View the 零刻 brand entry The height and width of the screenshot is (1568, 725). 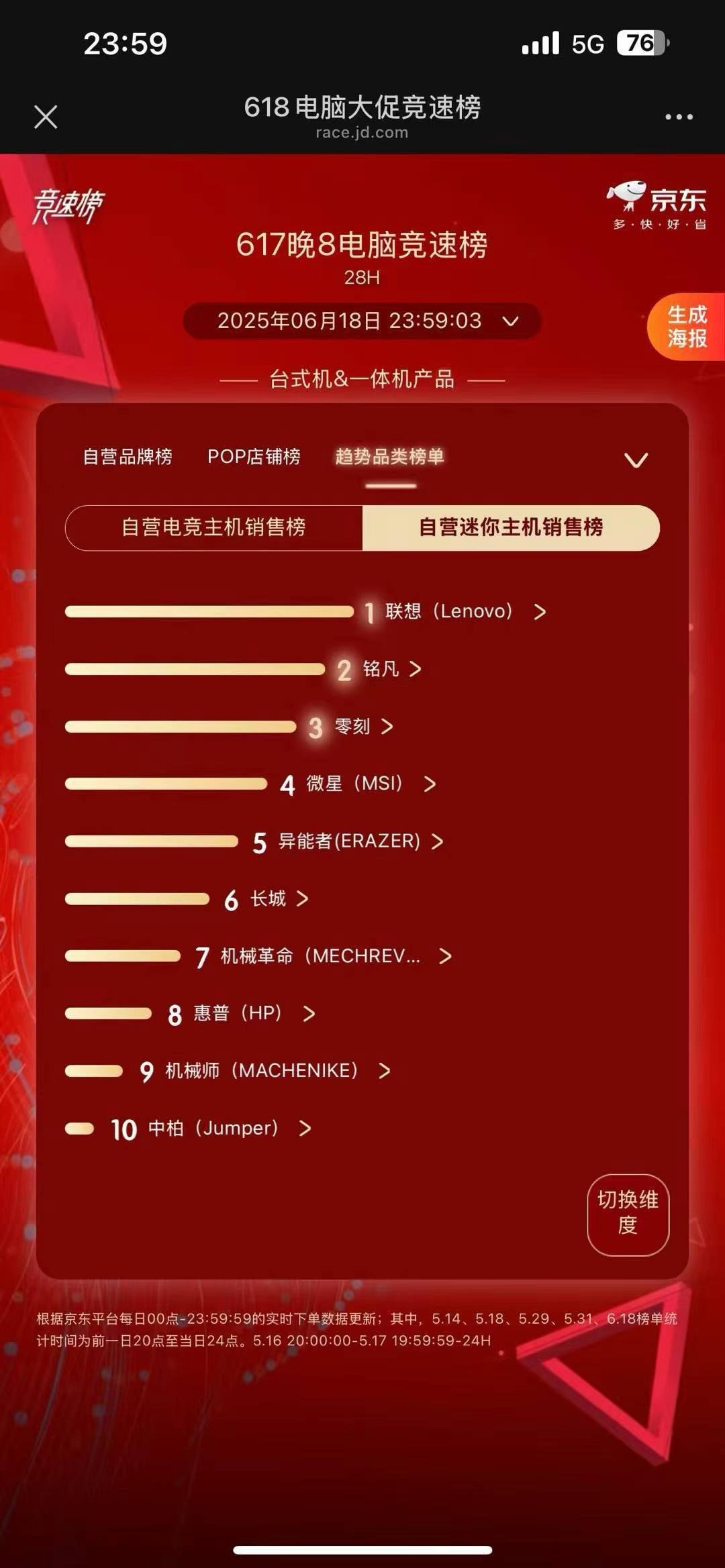(x=353, y=727)
